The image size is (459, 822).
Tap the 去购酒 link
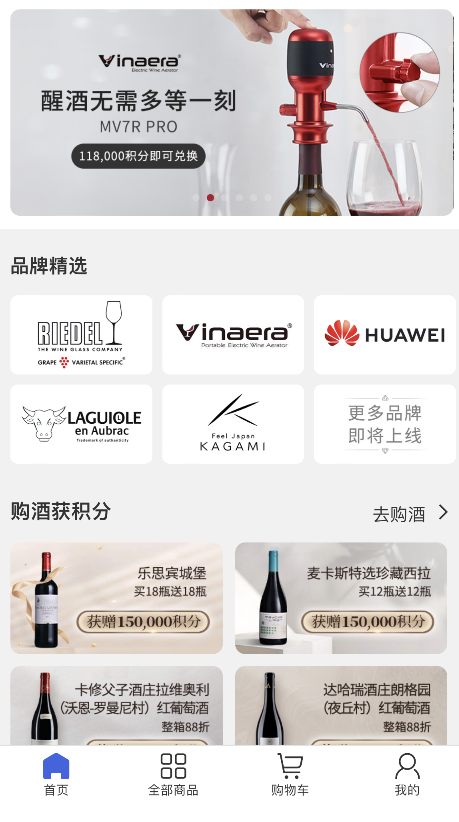click(410, 514)
